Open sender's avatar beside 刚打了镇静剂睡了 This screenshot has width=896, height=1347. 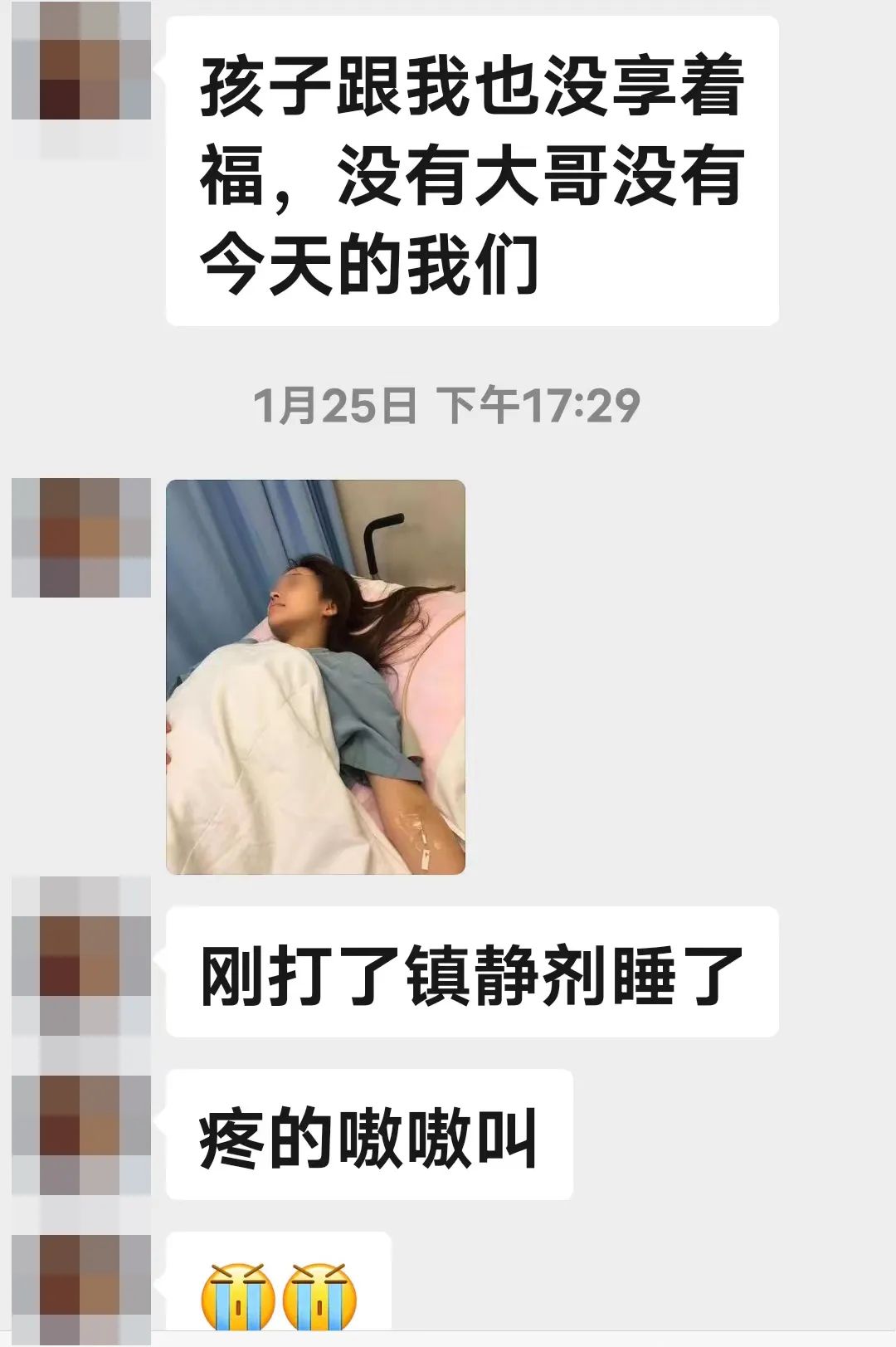(x=81, y=956)
